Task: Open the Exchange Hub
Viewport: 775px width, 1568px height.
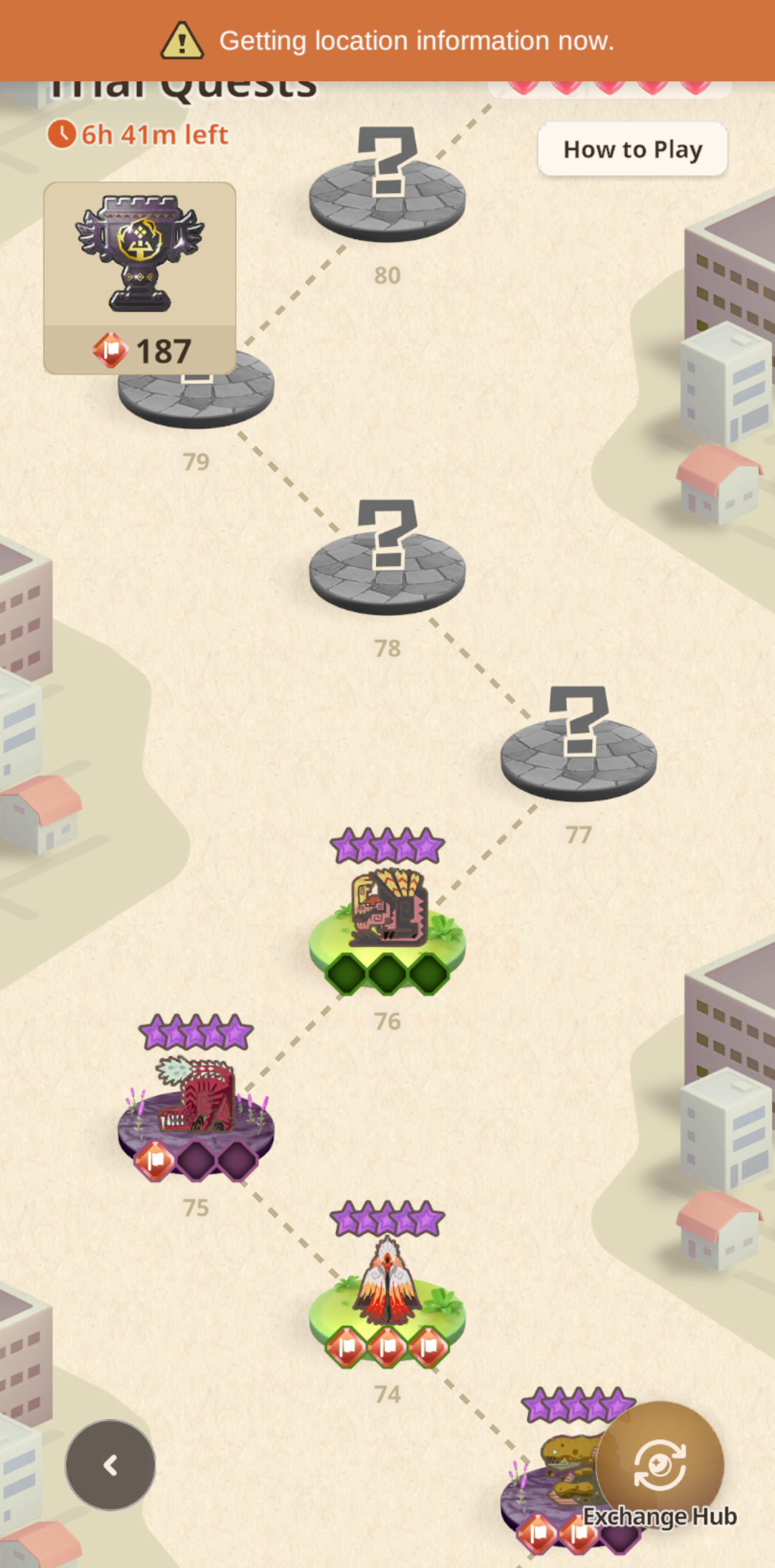Action: click(x=659, y=1465)
